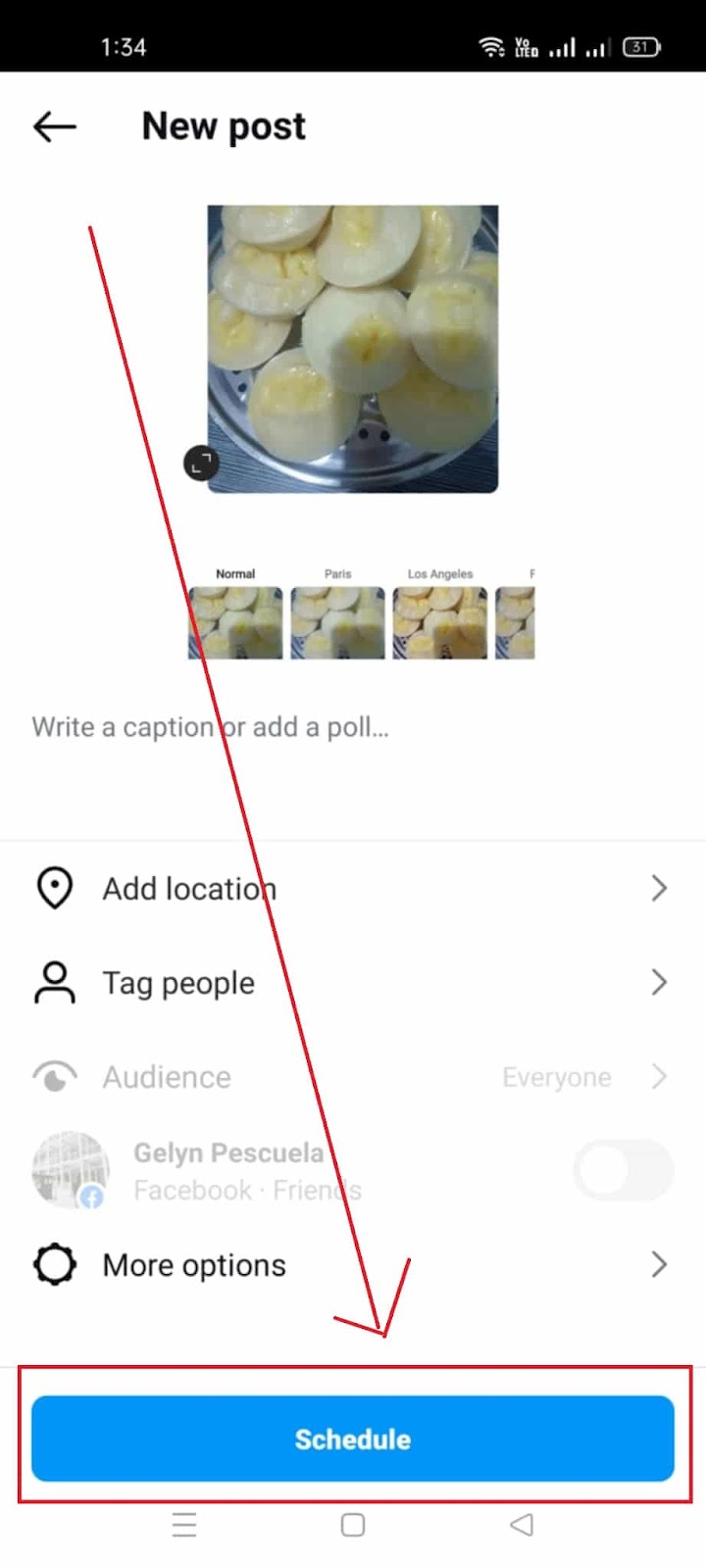Tap the blue Schedule button

click(353, 1438)
